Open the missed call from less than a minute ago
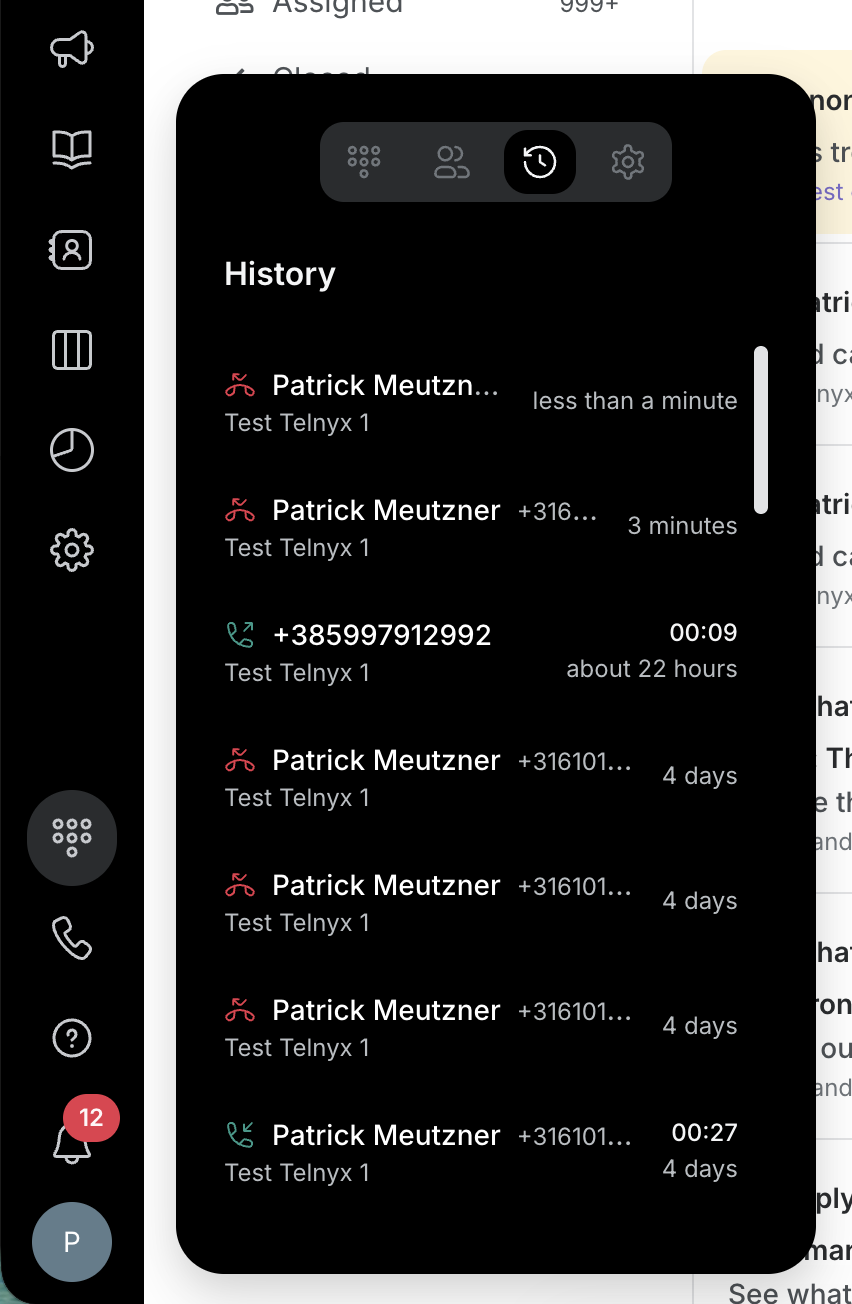Image resolution: width=852 pixels, height=1304 pixels. pos(481,402)
